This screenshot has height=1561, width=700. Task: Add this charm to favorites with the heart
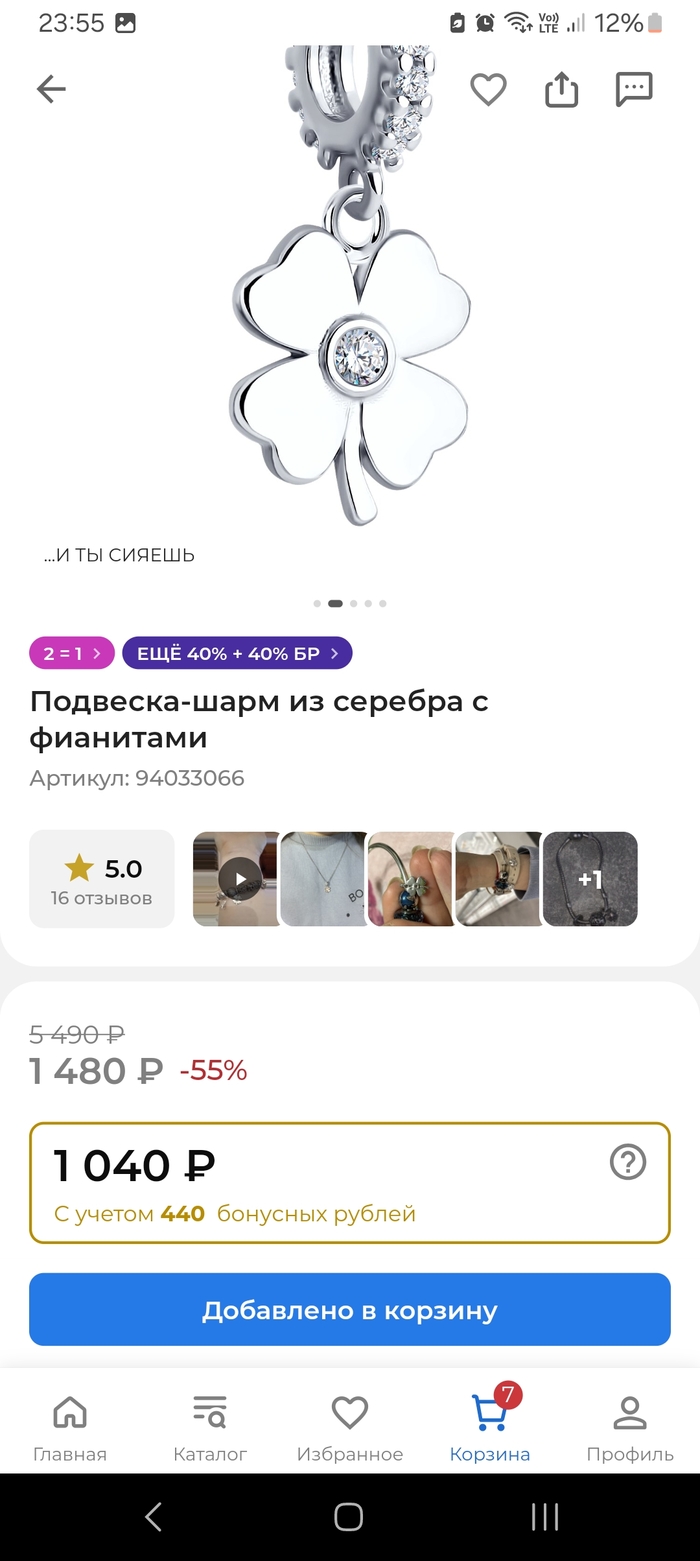pos(488,90)
